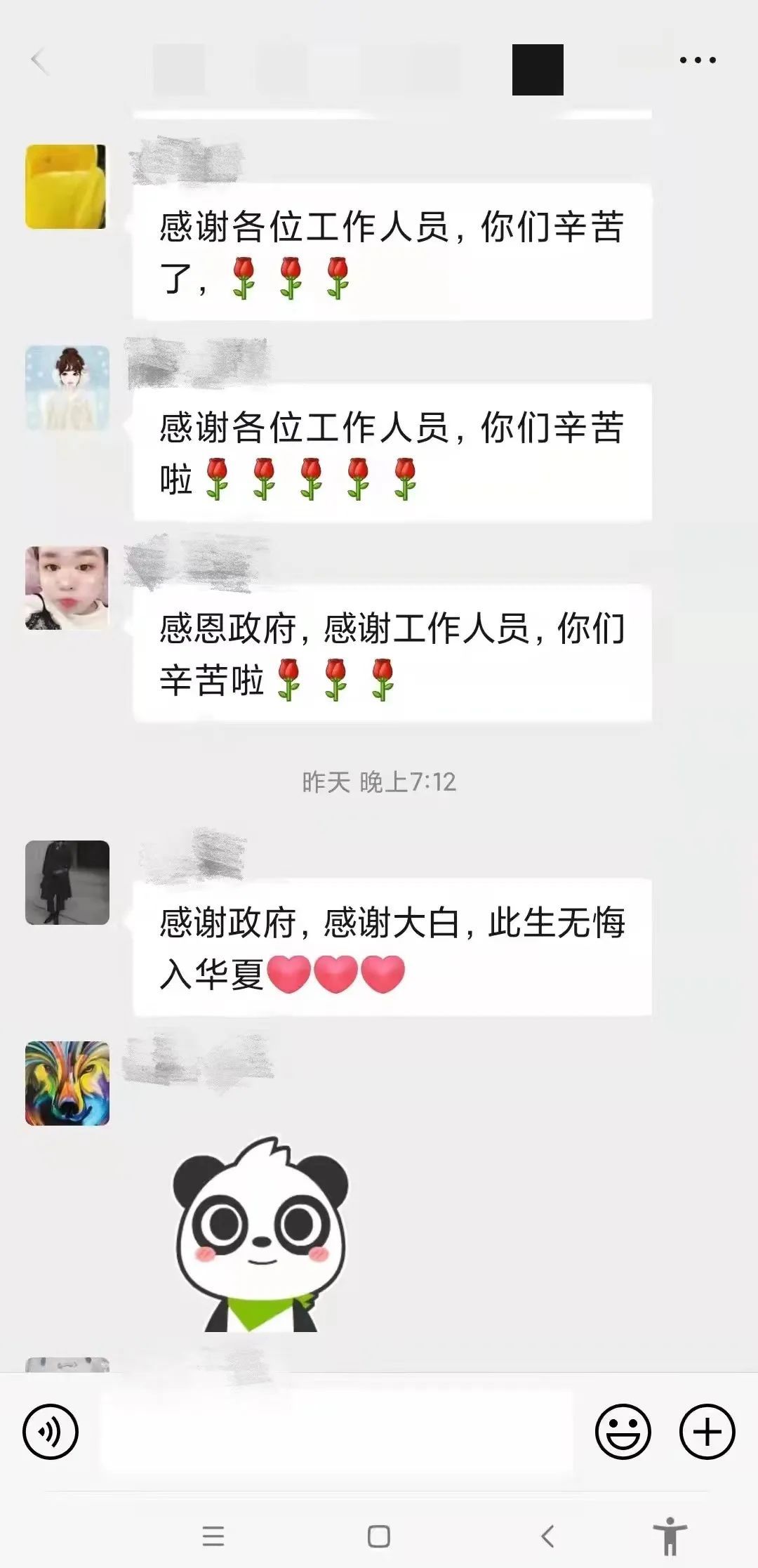Tap the message text field
The height and width of the screenshot is (1568, 758).
337,1431
